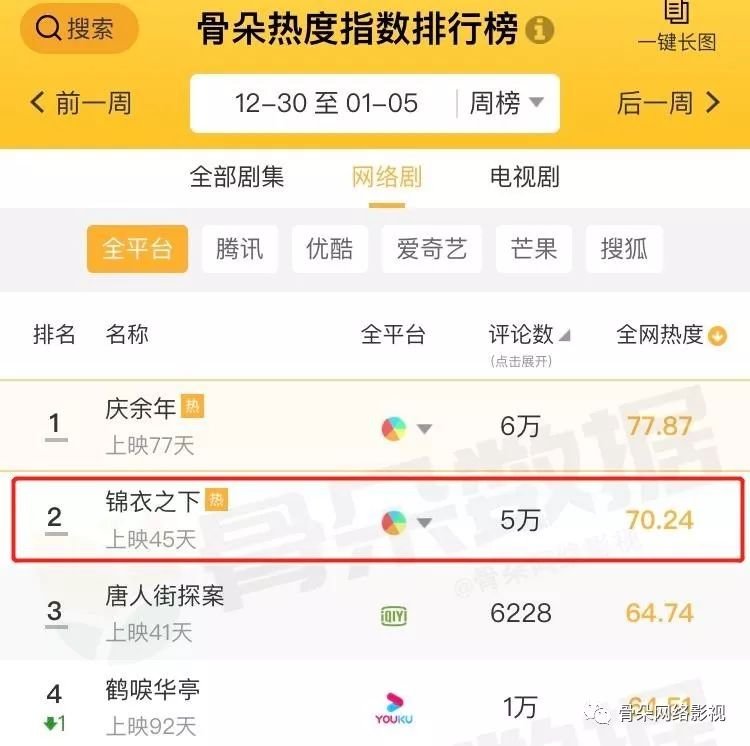This screenshot has height=746, width=750.
Task: Filter by the 芒果 platform
Action: [534, 248]
